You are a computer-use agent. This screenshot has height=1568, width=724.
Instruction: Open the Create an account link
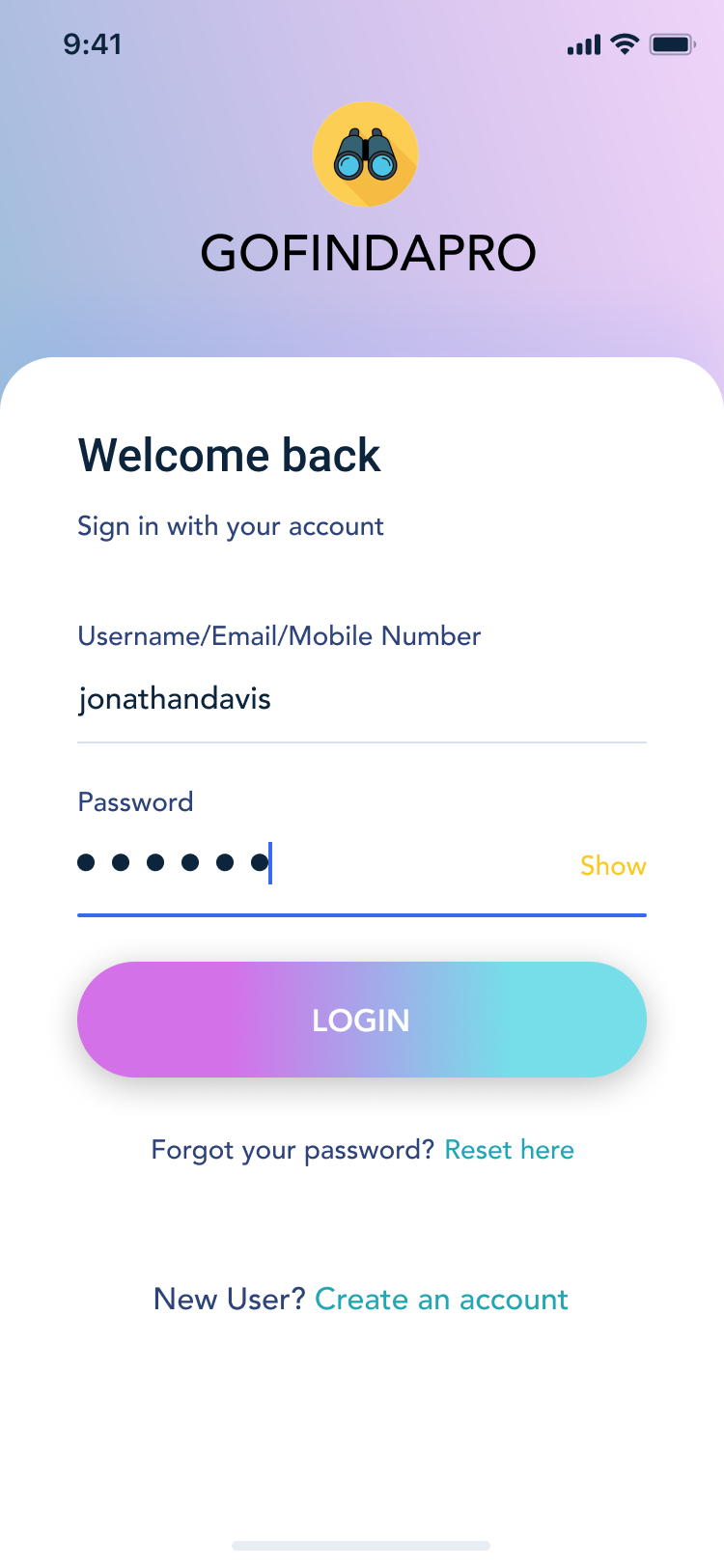[x=441, y=1300]
